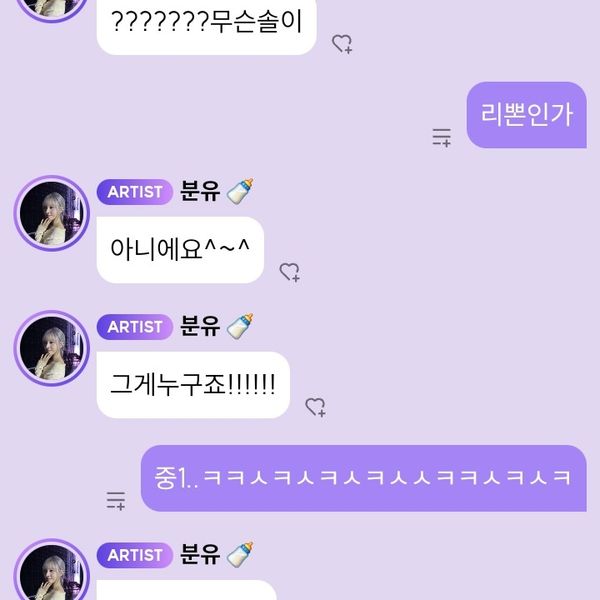Like the "아니에요^~^" message

[289, 272]
